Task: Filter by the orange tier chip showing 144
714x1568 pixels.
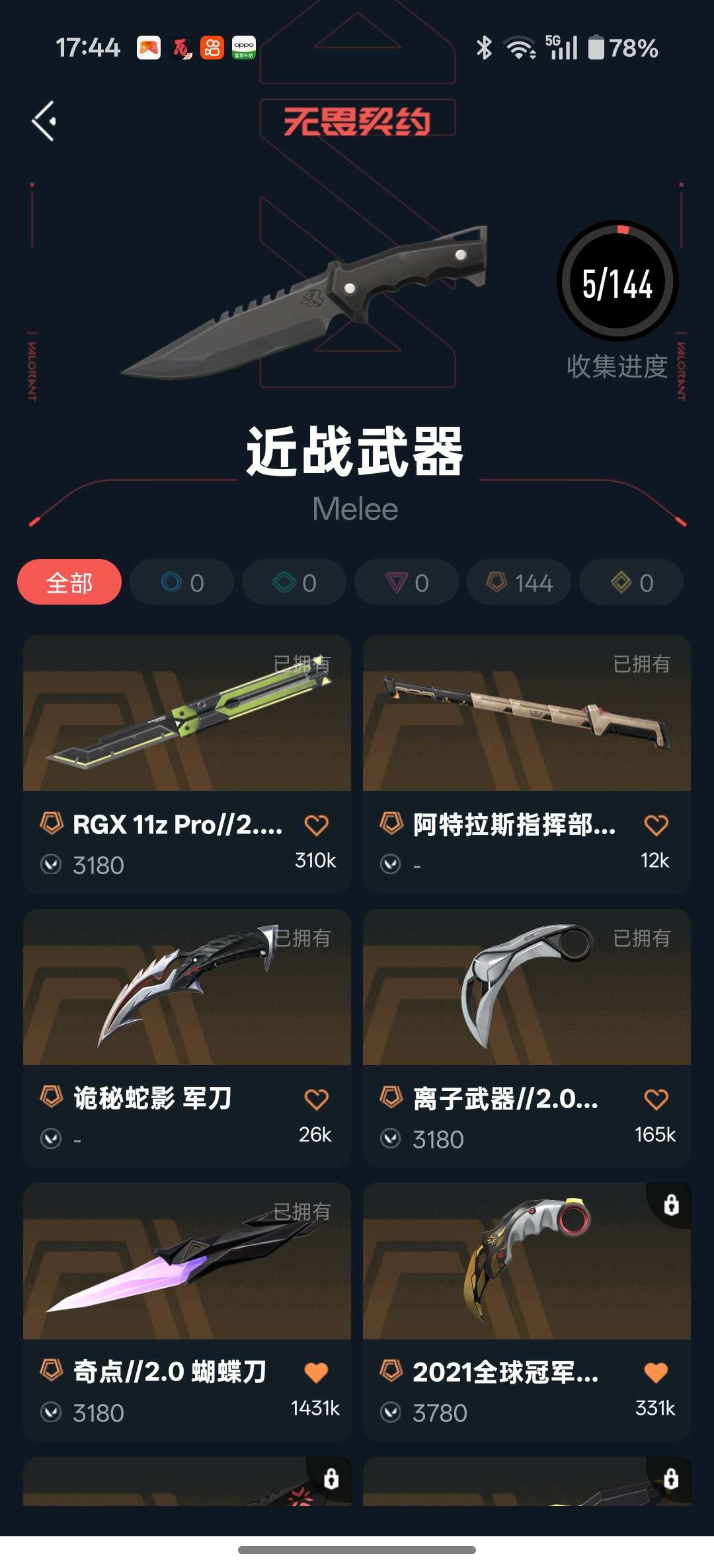Action: click(x=519, y=582)
